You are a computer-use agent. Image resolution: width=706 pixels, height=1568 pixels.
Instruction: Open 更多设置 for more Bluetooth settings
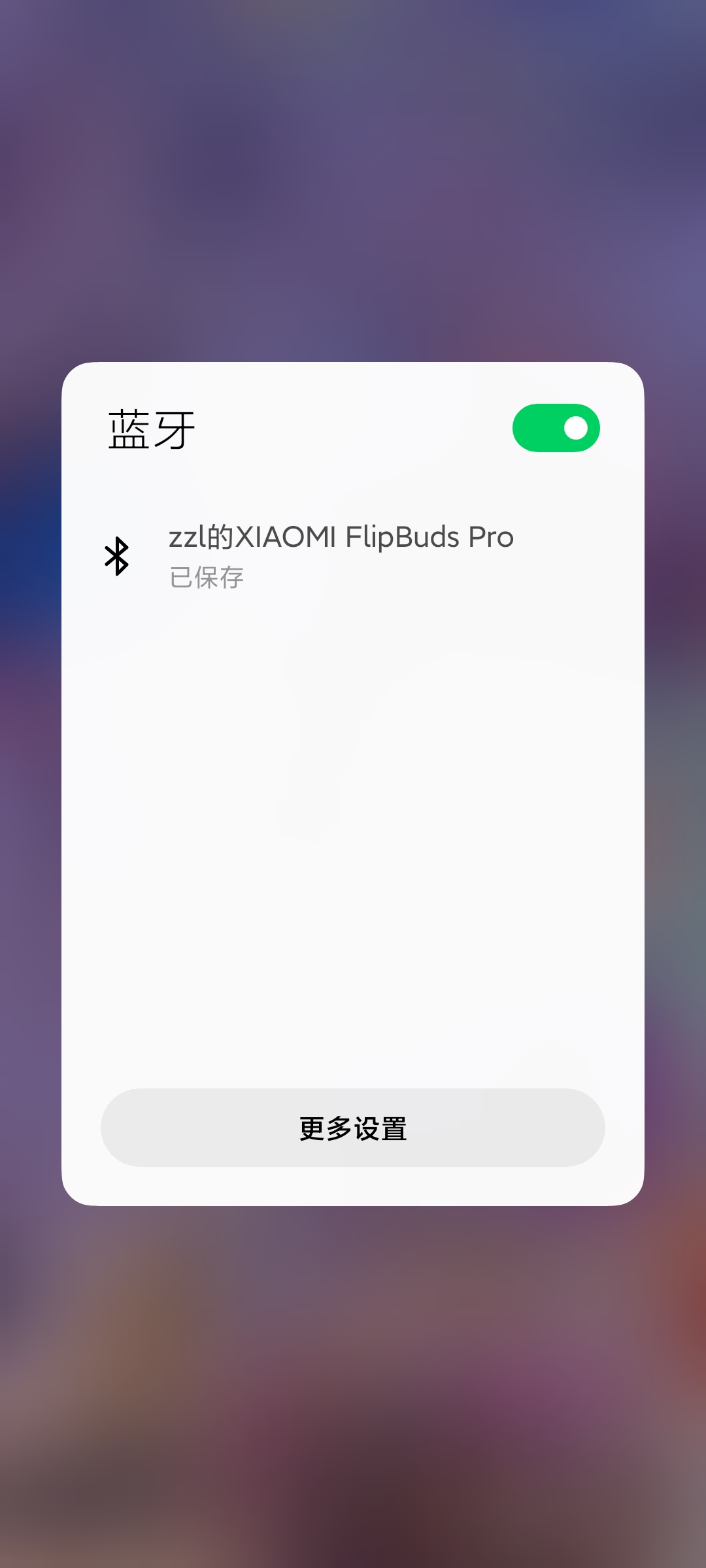click(353, 1128)
